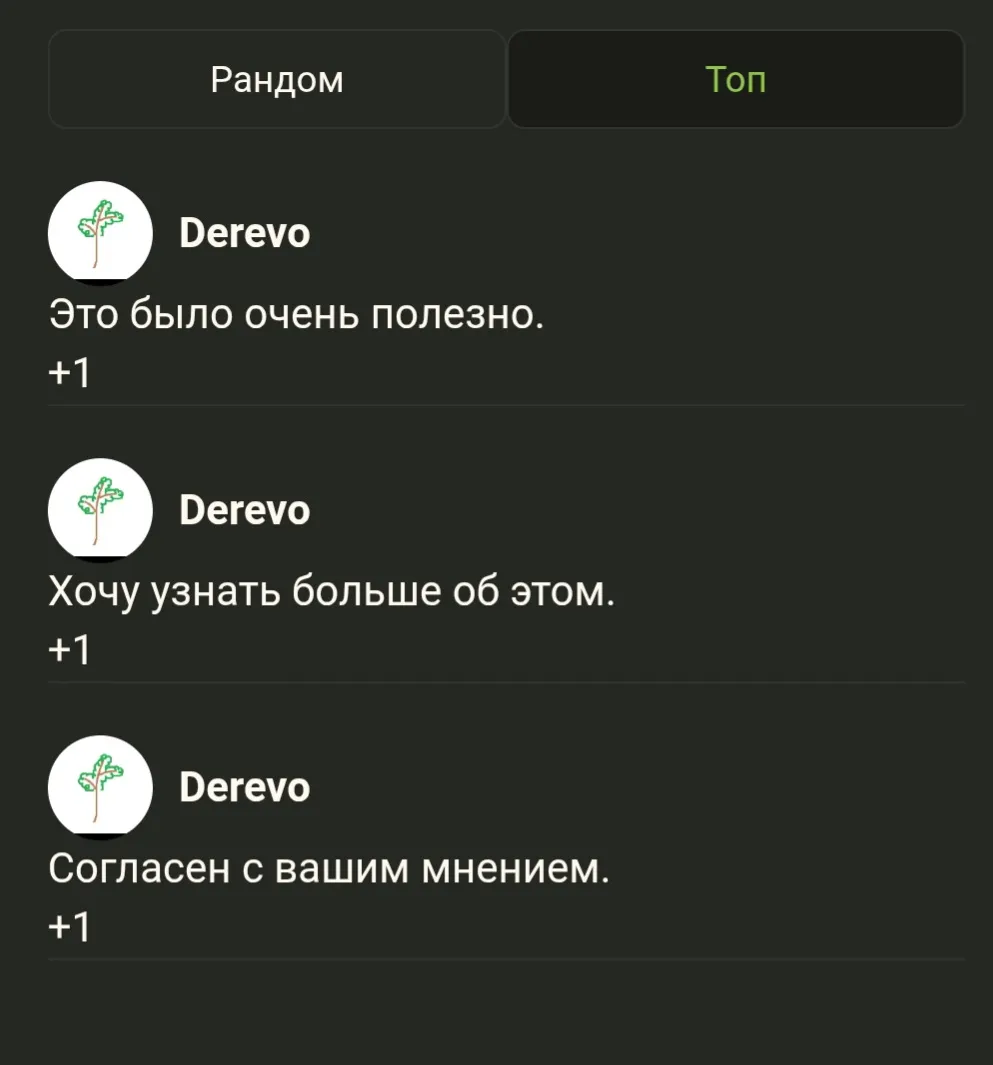
Task: Tap +1 under "Хочу узнать больше об этом"
Action: point(70,651)
